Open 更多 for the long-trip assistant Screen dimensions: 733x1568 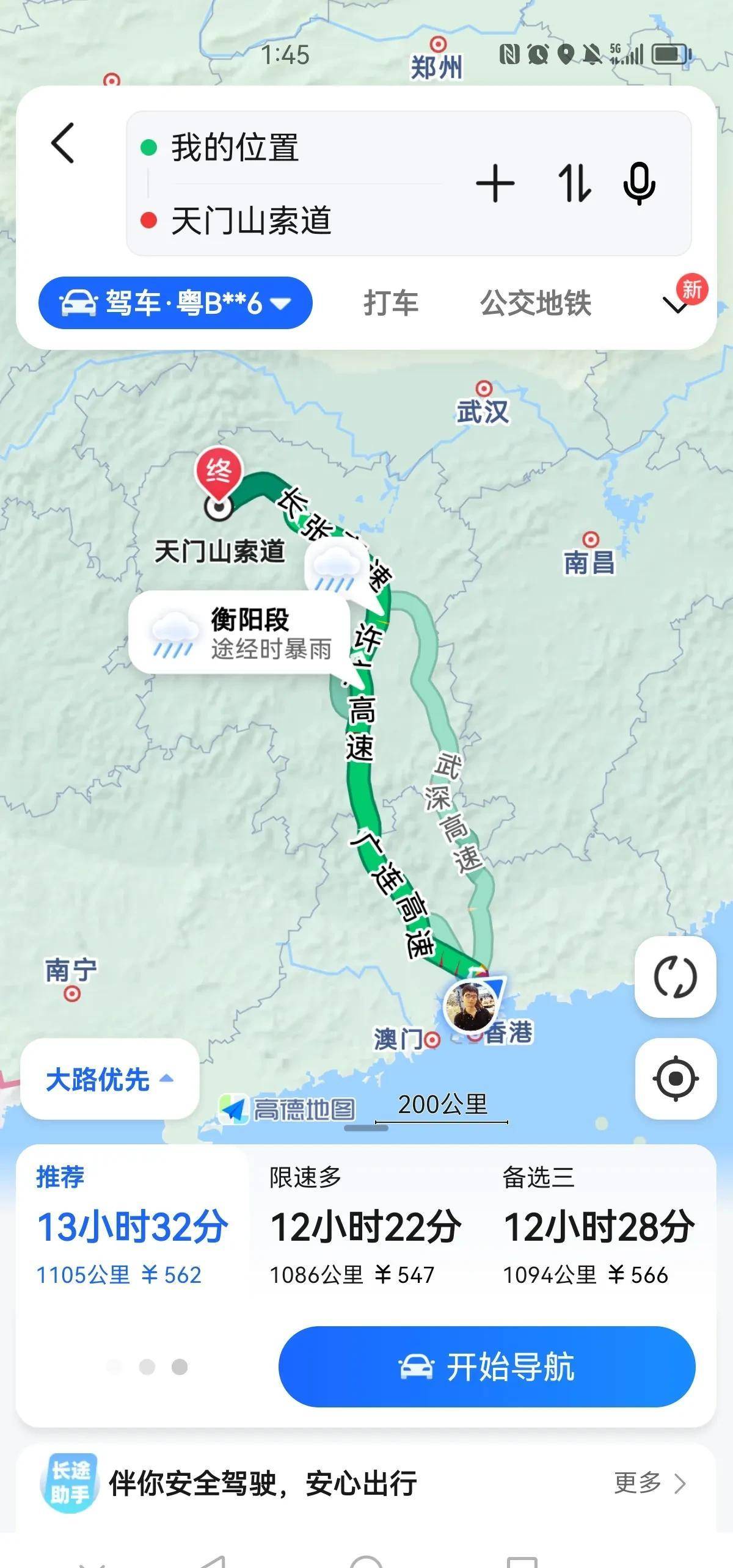coord(649,1483)
